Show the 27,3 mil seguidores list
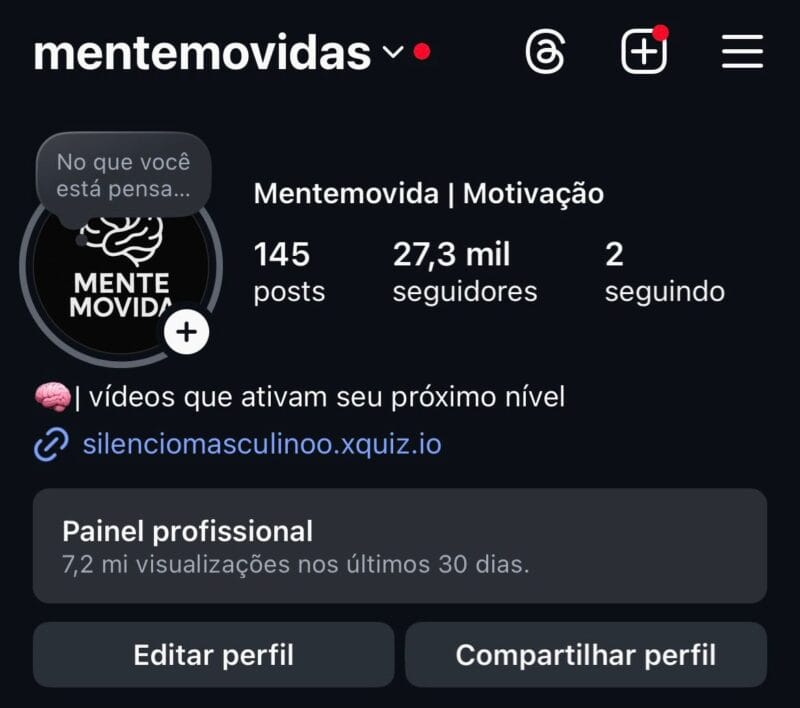 click(x=464, y=271)
